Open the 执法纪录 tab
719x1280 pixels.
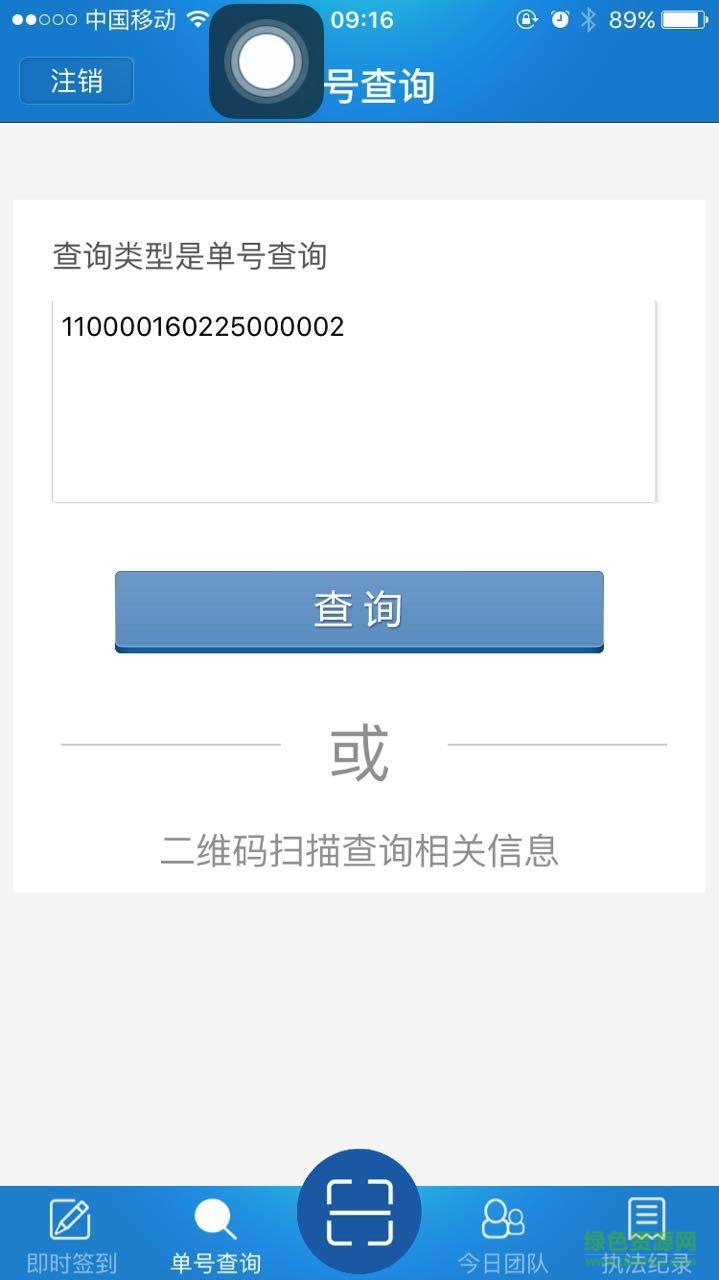(646, 1235)
